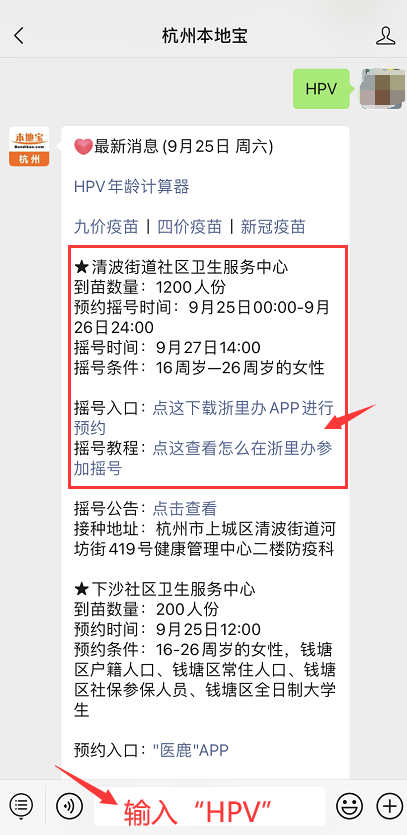Viewport: 407px width, 835px height.
Task: Go back from the 杭州本地宝 chat
Action: (19, 36)
